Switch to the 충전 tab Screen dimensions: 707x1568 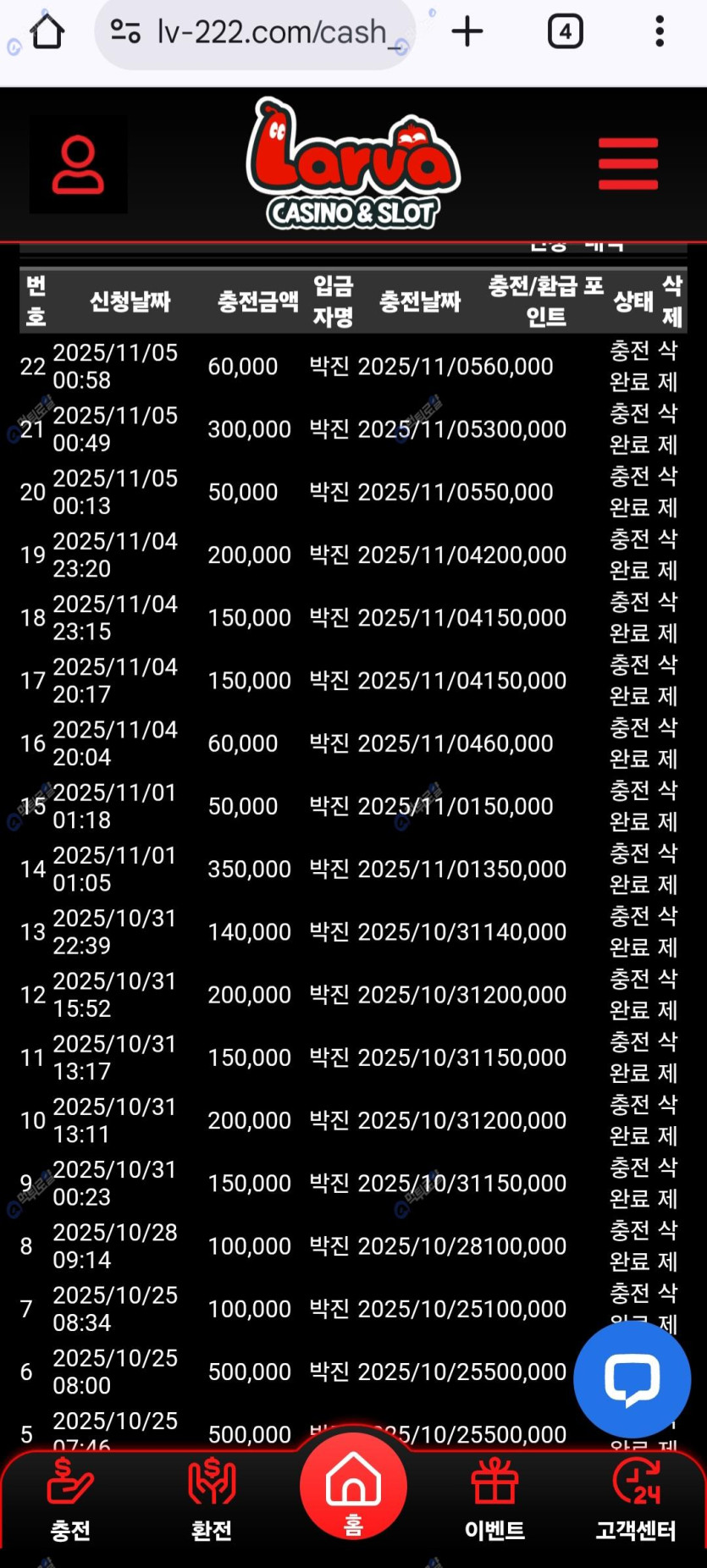click(x=70, y=1500)
